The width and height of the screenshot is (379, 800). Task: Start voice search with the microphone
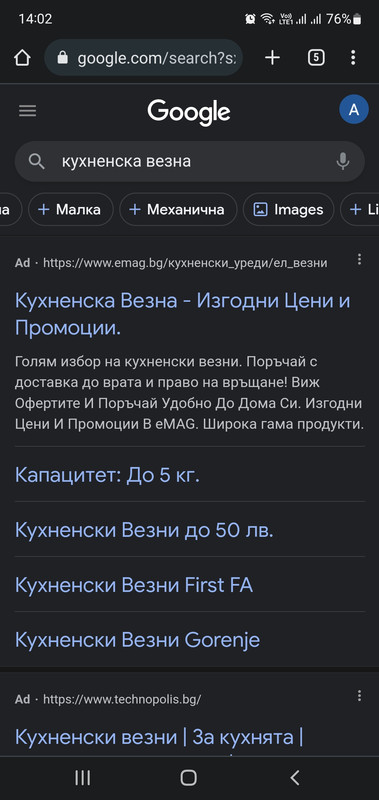tap(343, 162)
